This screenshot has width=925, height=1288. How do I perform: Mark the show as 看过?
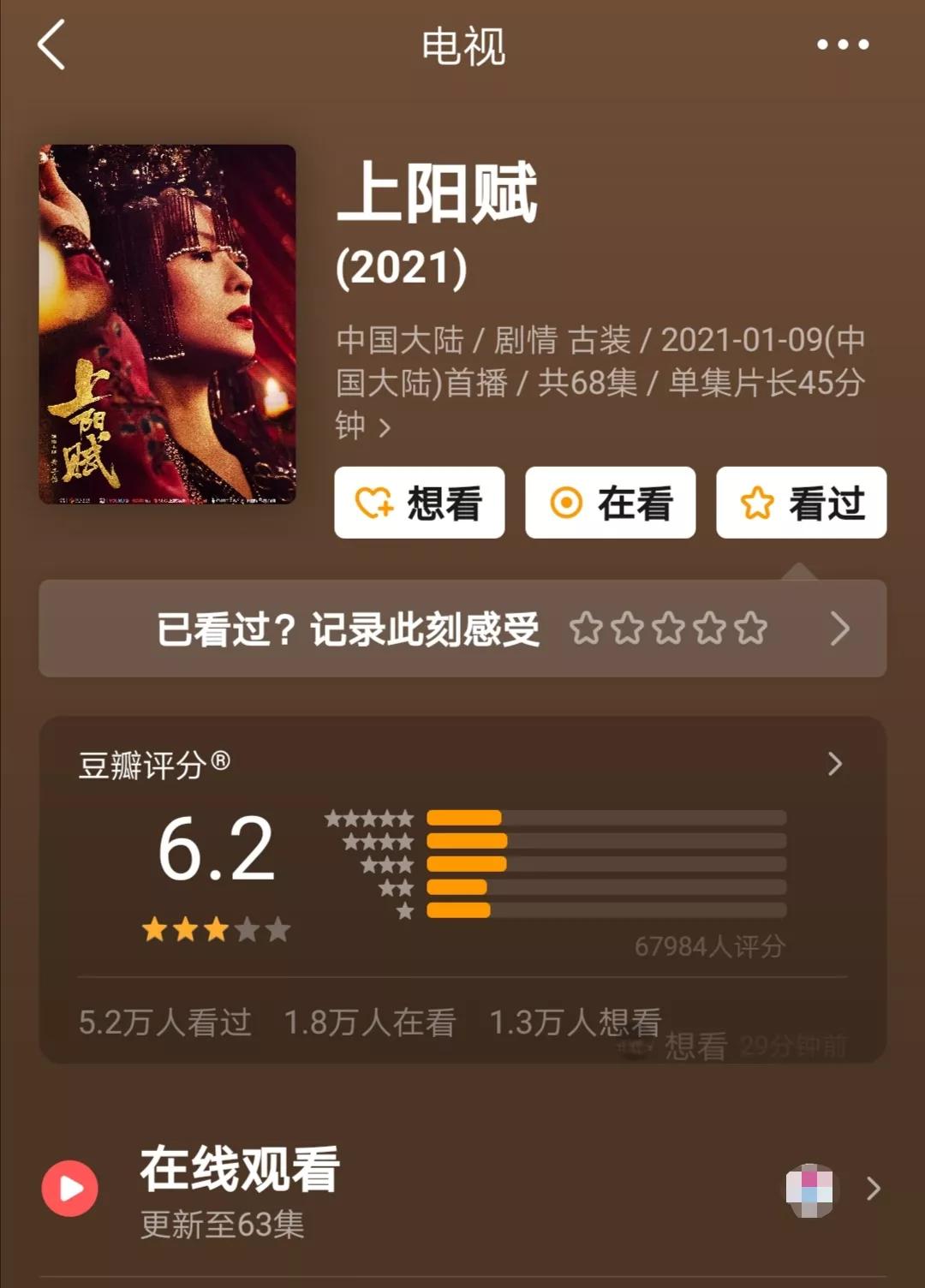click(x=799, y=504)
